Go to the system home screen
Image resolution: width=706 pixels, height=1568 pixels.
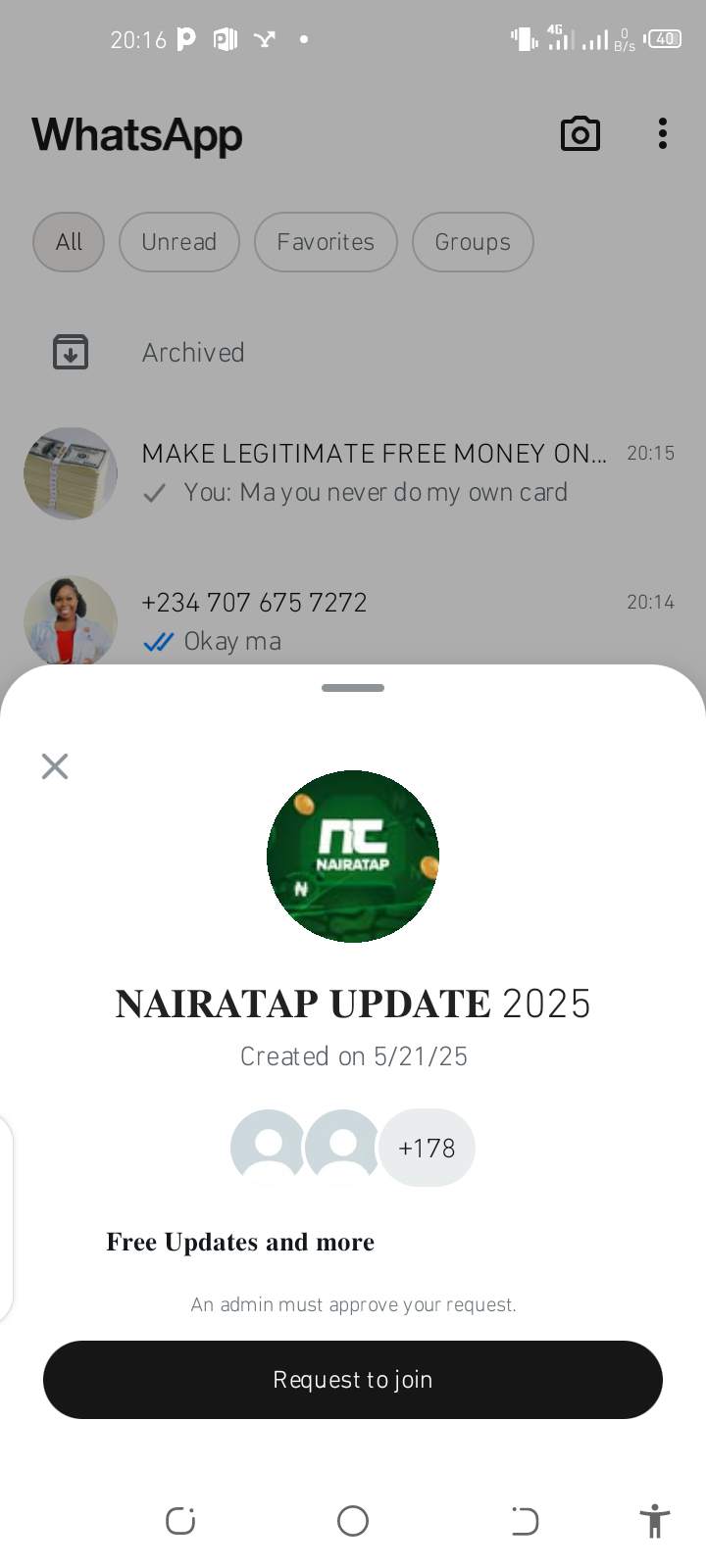click(x=353, y=1521)
